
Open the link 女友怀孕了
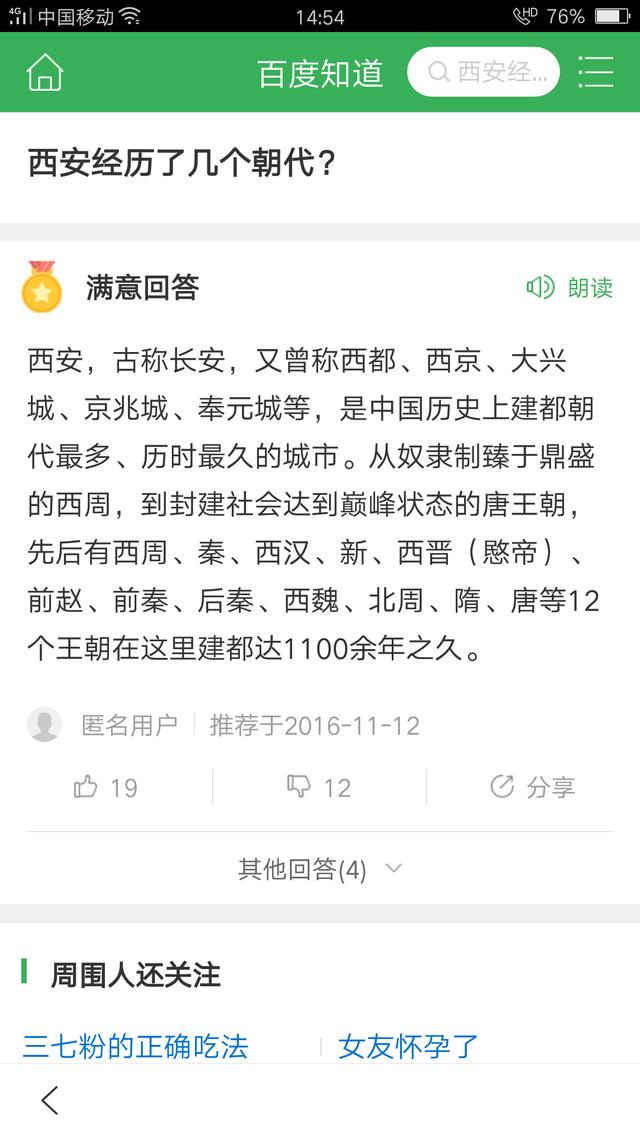[408, 1046]
